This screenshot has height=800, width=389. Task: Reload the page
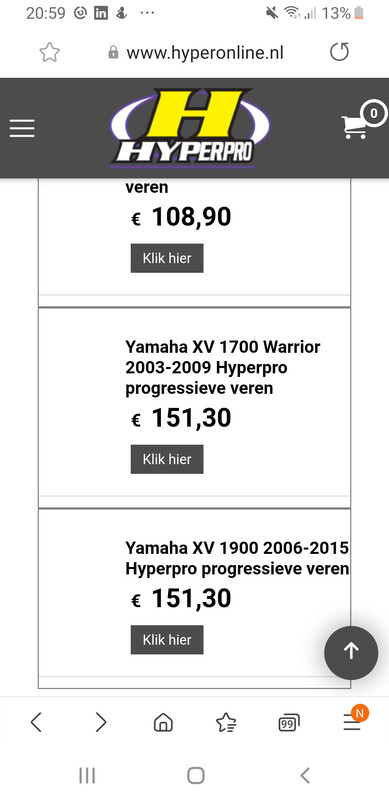(x=339, y=52)
